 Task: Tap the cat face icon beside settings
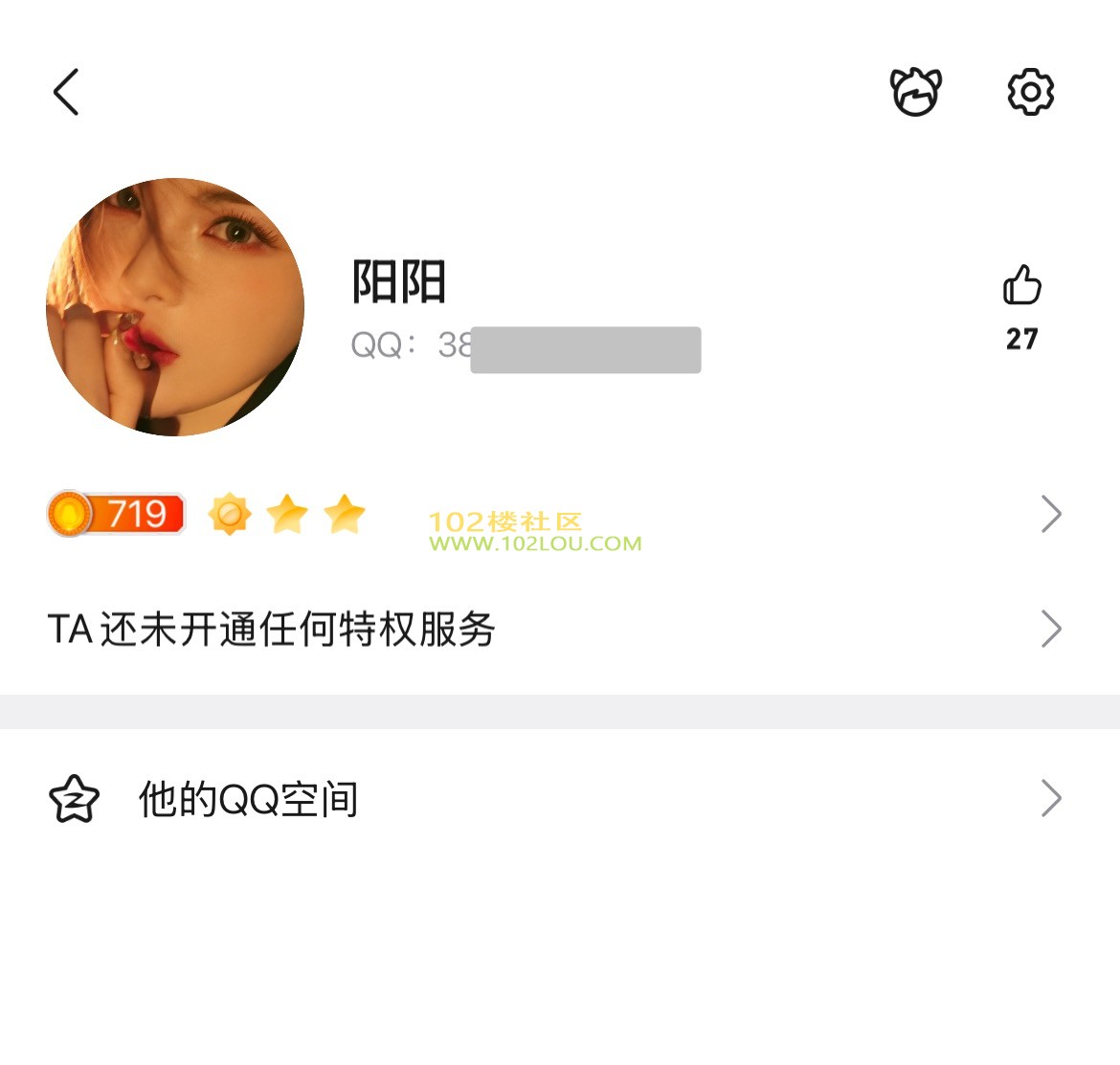click(x=916, y=92)
